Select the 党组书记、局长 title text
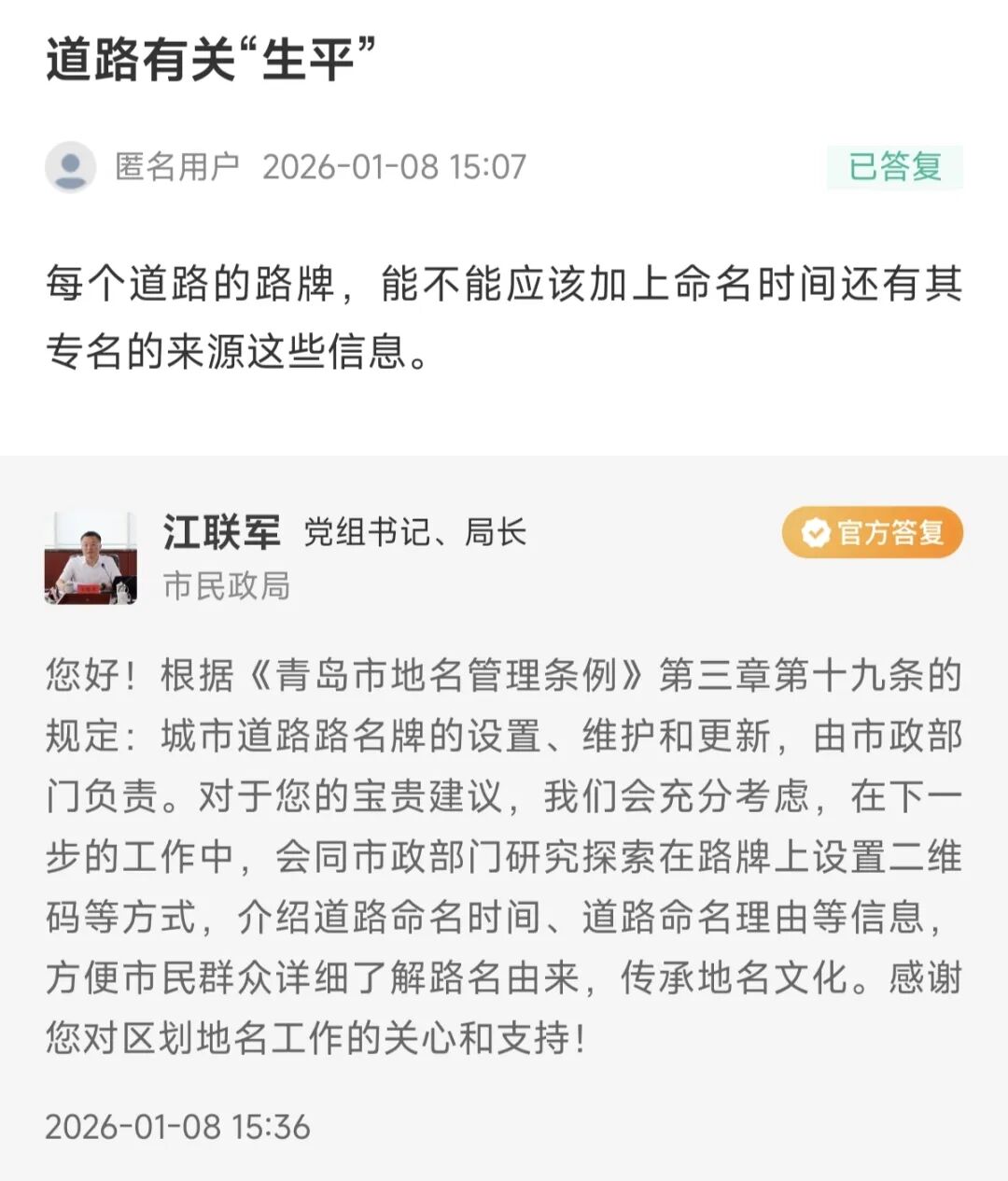The image size is (1008, 1181). pyautogui.click(x=414, y=532)
